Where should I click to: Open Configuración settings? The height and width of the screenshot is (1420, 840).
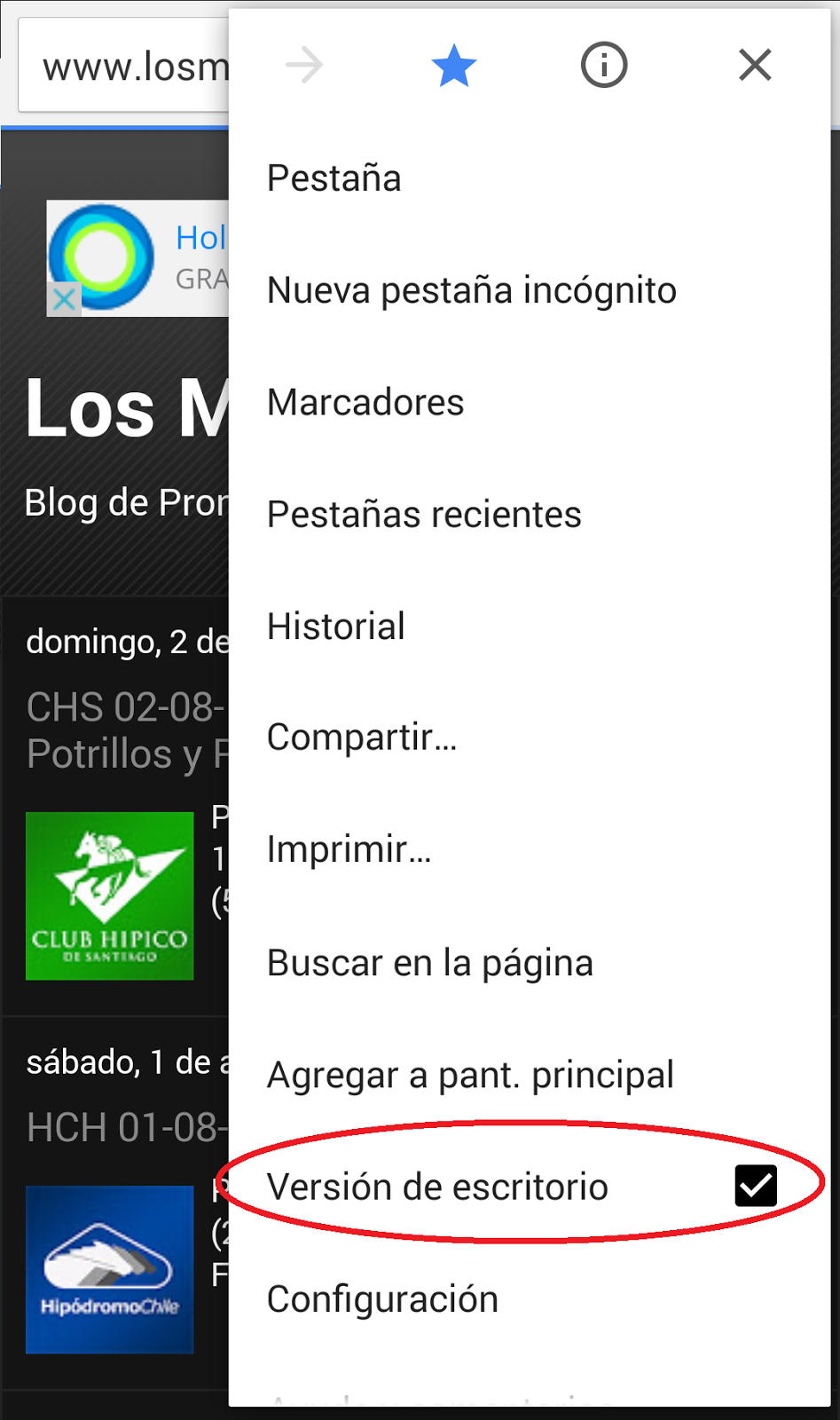pyautogui.click(x=382, y=1299)
